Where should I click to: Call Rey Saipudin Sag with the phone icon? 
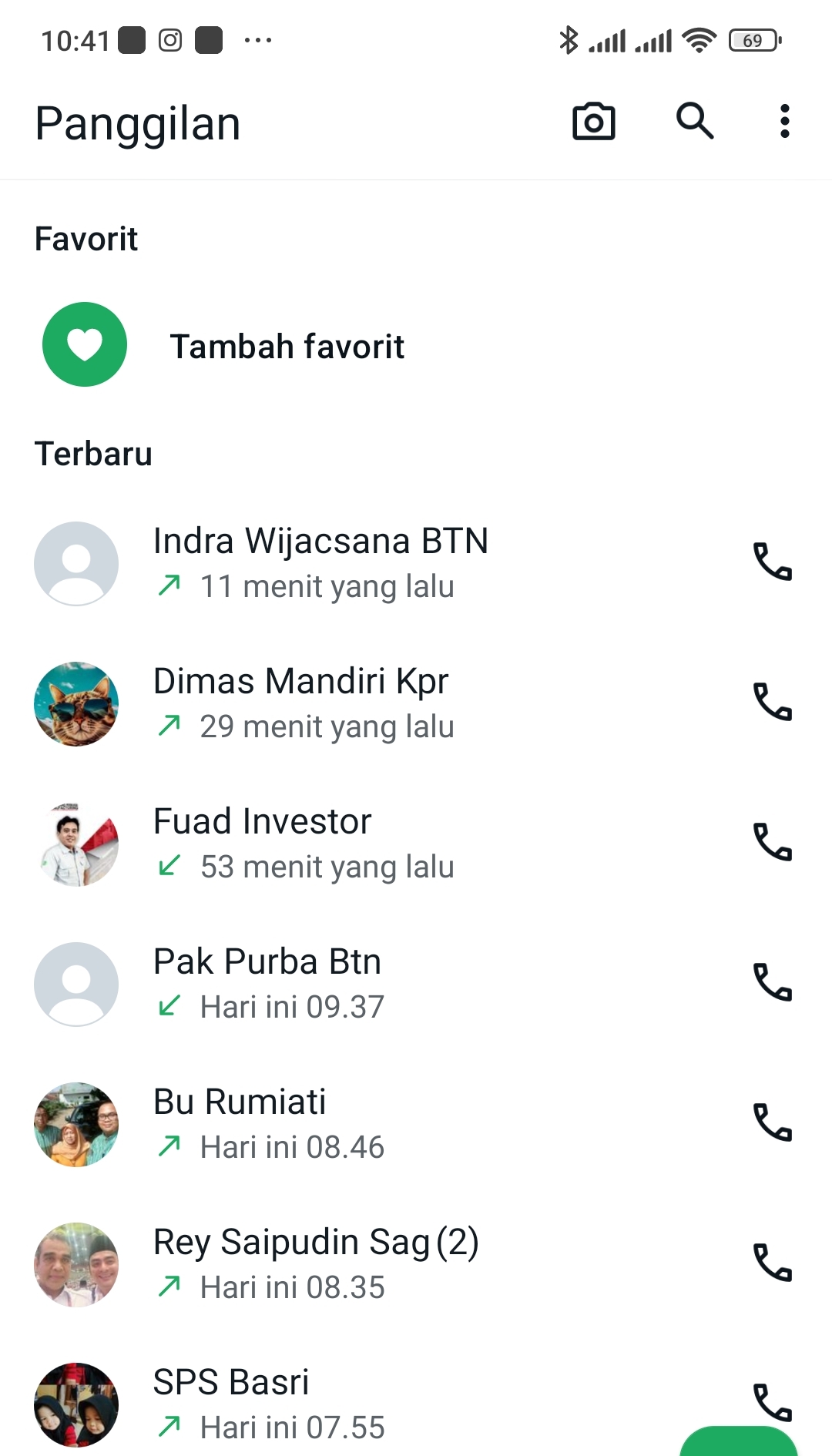click(x=772, y=1263)
